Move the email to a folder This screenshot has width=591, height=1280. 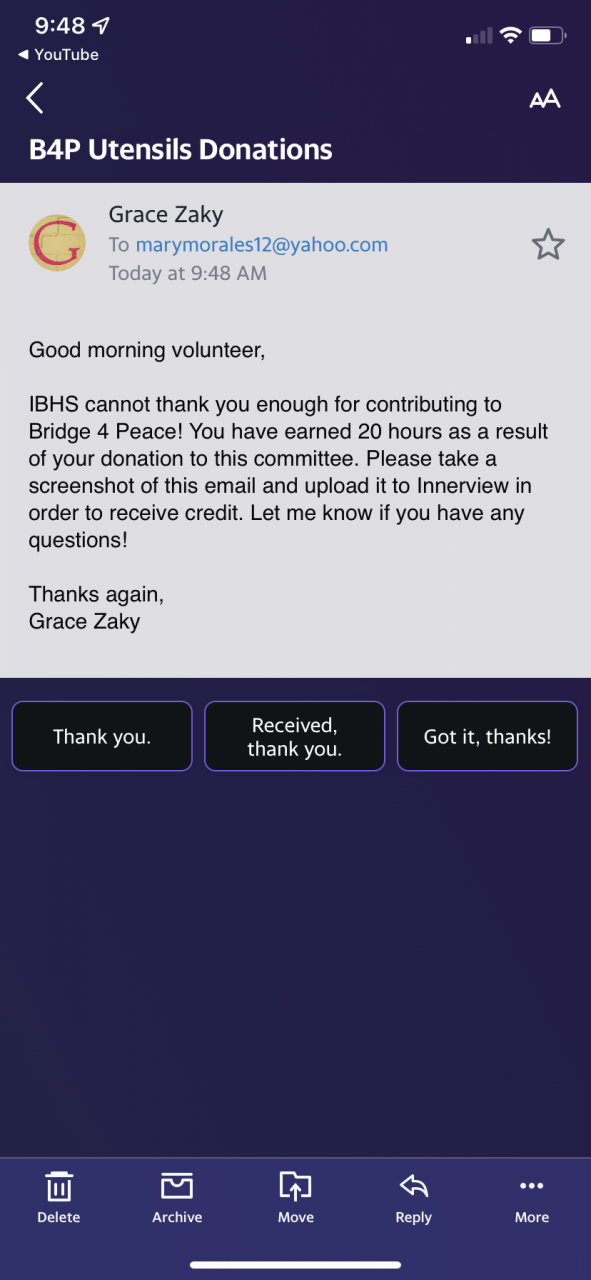(x=295, y=1198)
